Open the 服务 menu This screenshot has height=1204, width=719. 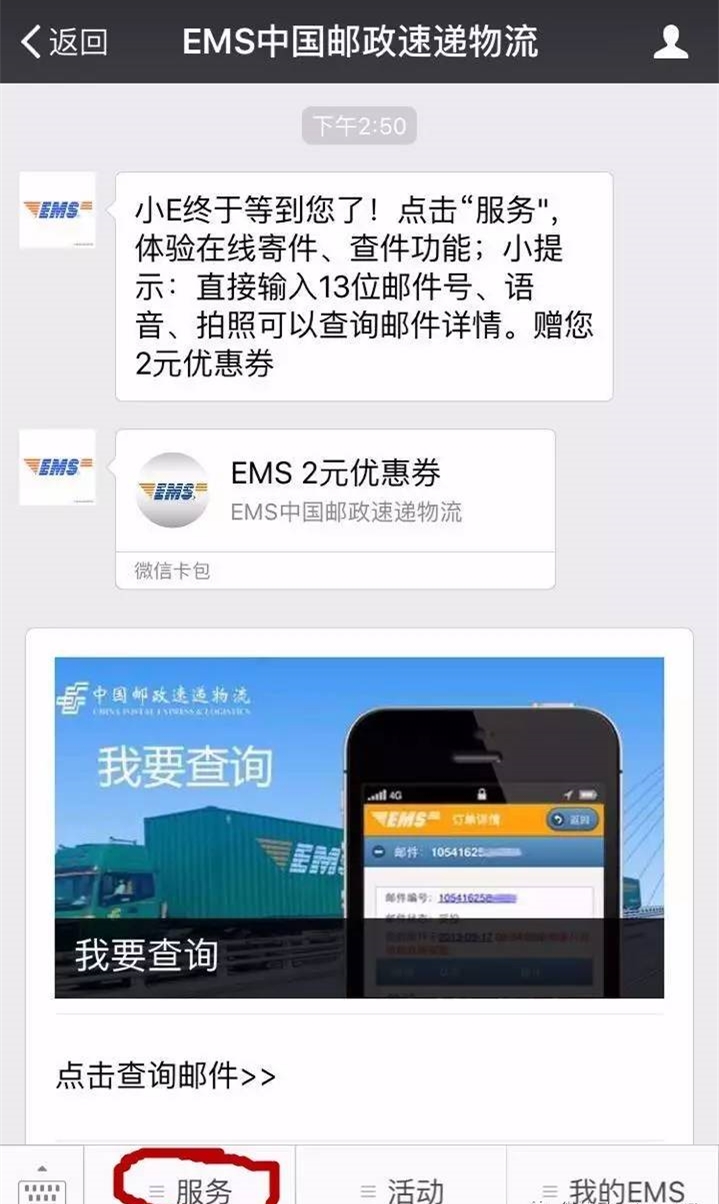(191, 1188)
